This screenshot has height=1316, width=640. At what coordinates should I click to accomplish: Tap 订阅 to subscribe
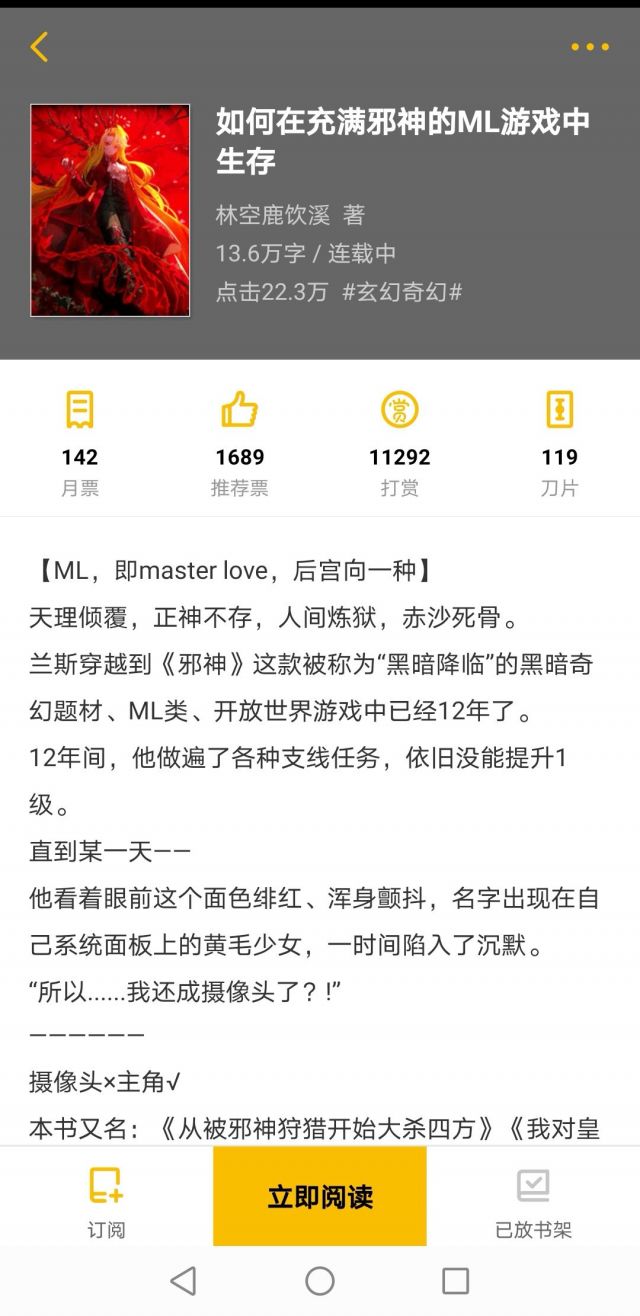pos(106,1200)
